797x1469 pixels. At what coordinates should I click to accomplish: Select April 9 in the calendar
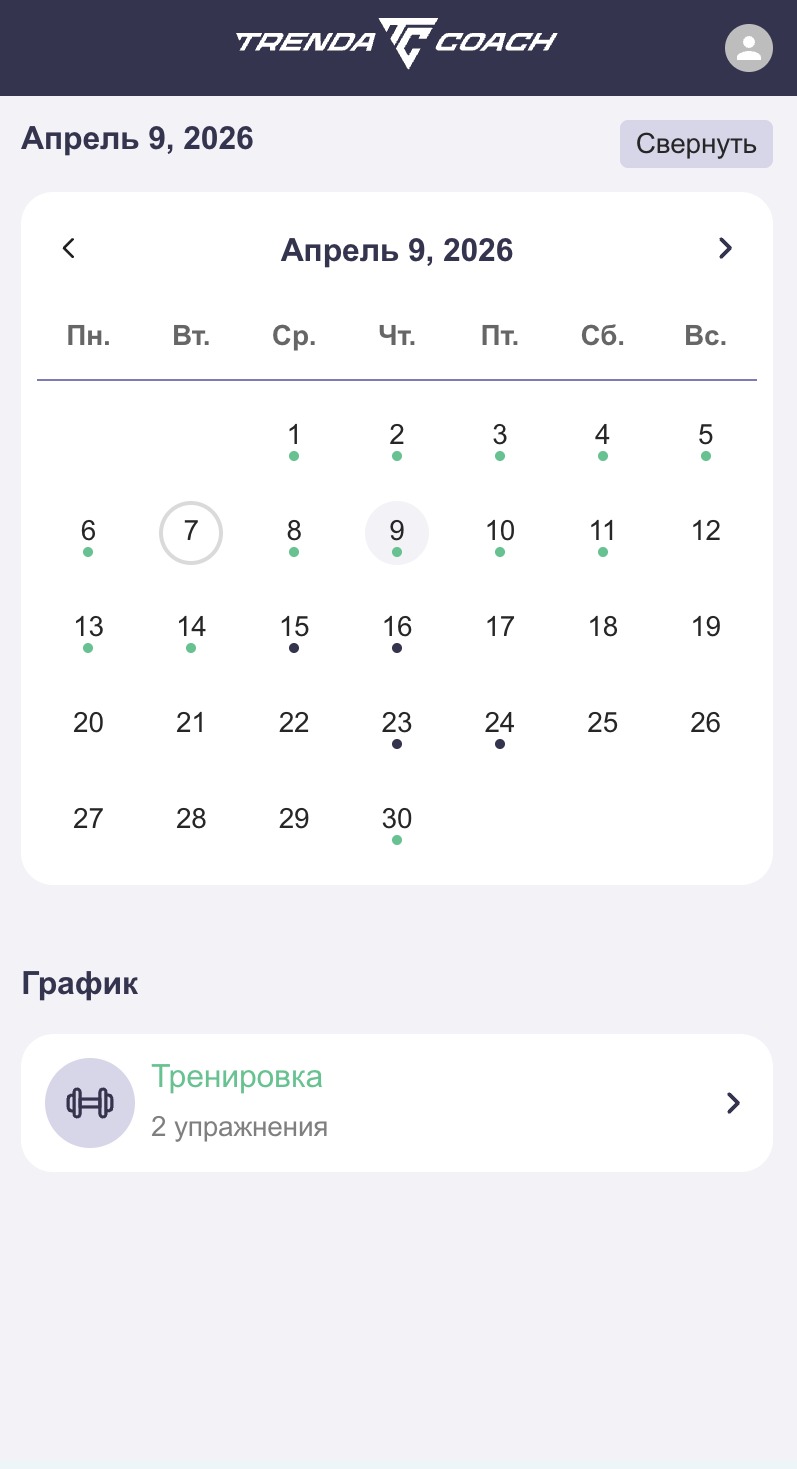(x=397, y=532)
